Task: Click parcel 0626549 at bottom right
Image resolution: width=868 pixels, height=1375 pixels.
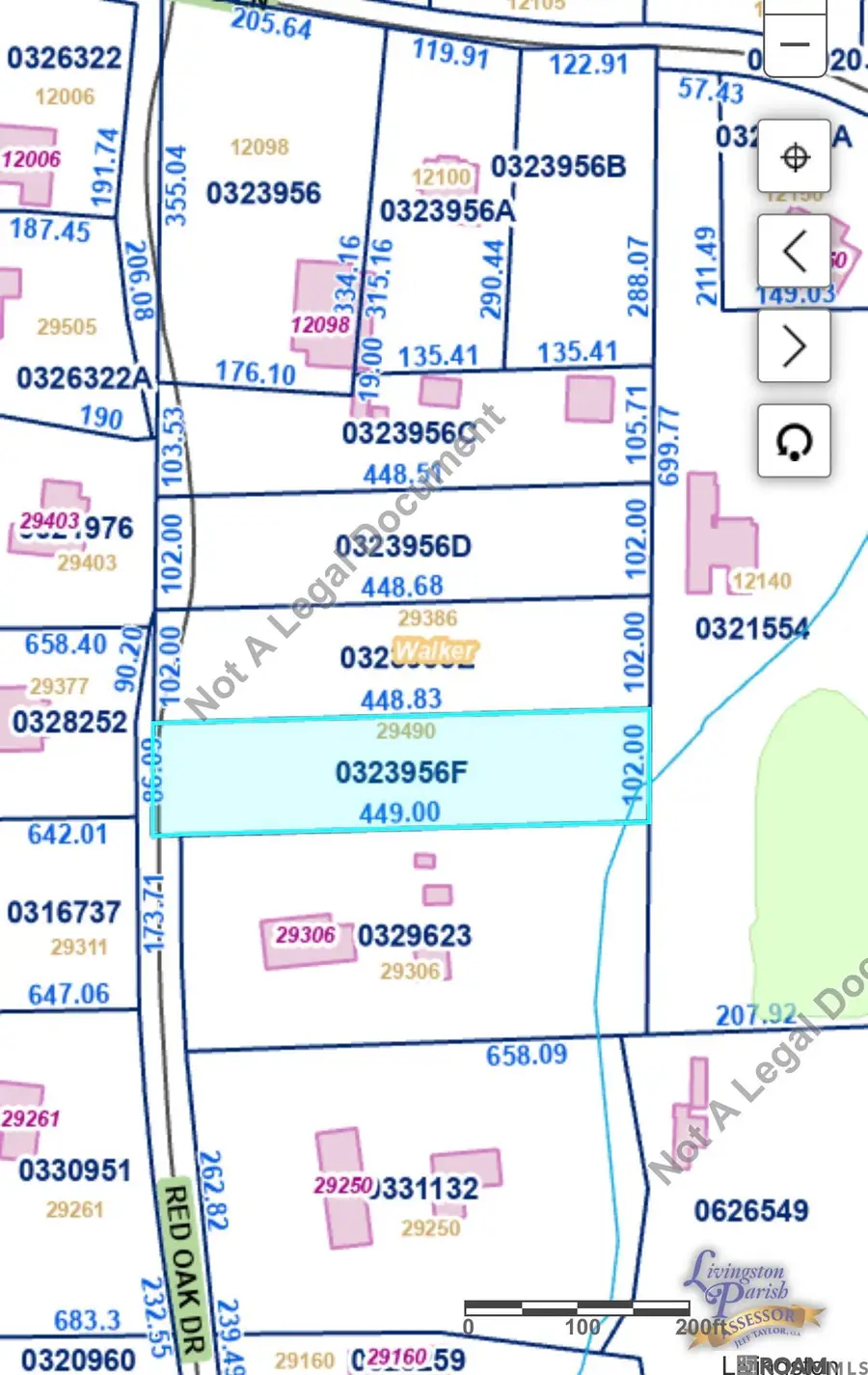Action: 750,1210
